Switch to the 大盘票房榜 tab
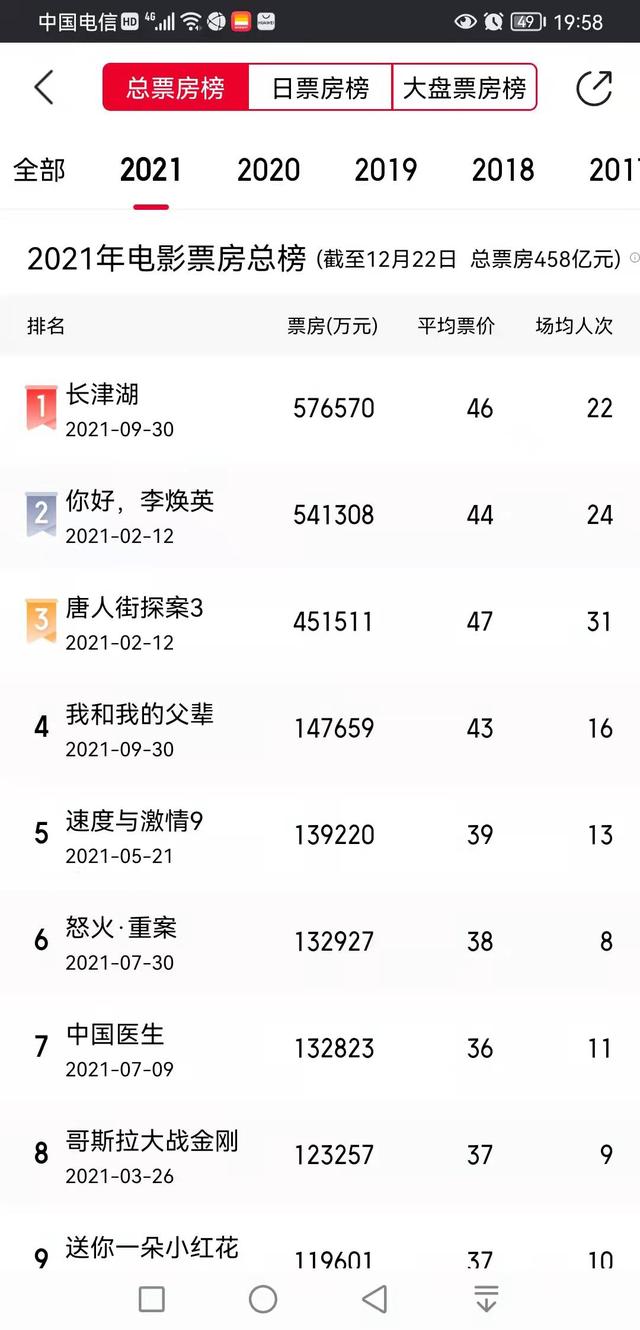 click(464, 88)
